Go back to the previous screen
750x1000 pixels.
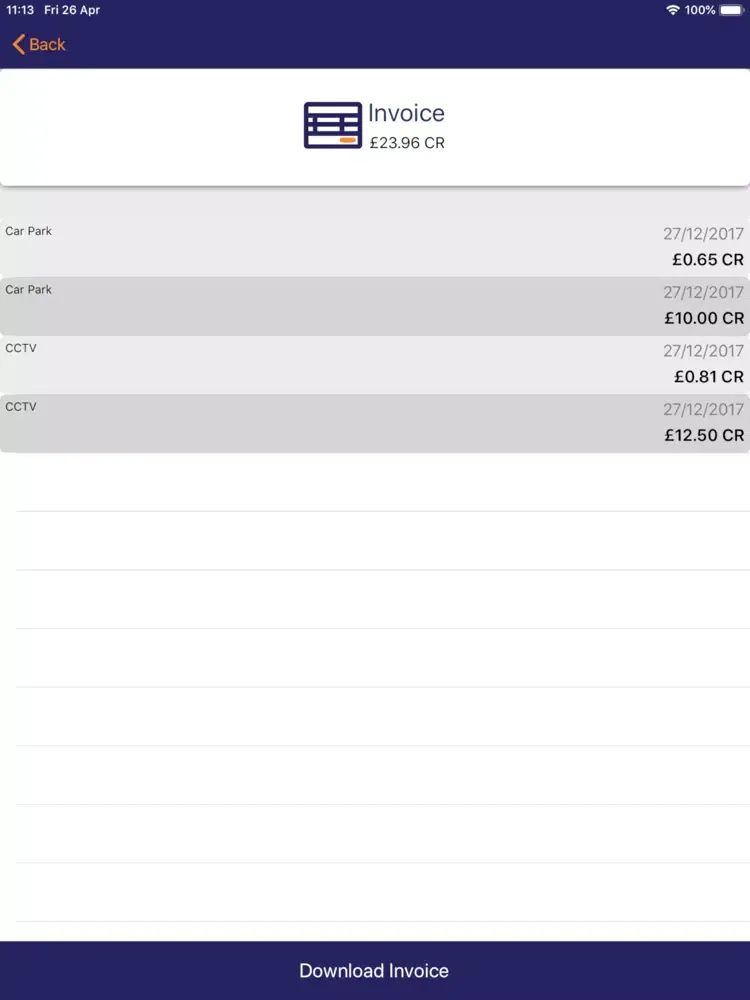(x=39, y=44)
